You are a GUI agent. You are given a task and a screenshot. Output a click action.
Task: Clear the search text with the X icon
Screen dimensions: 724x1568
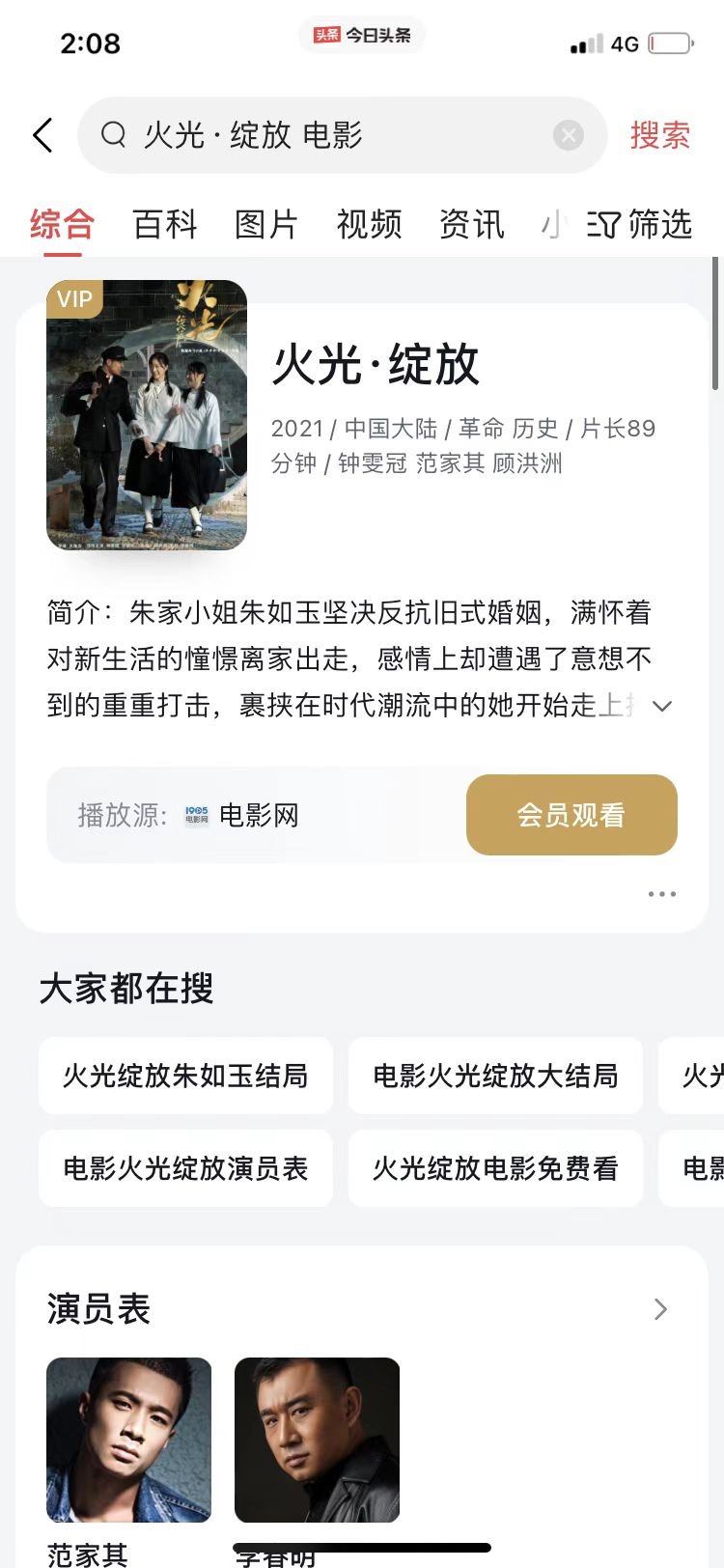(x=567, y=134)
